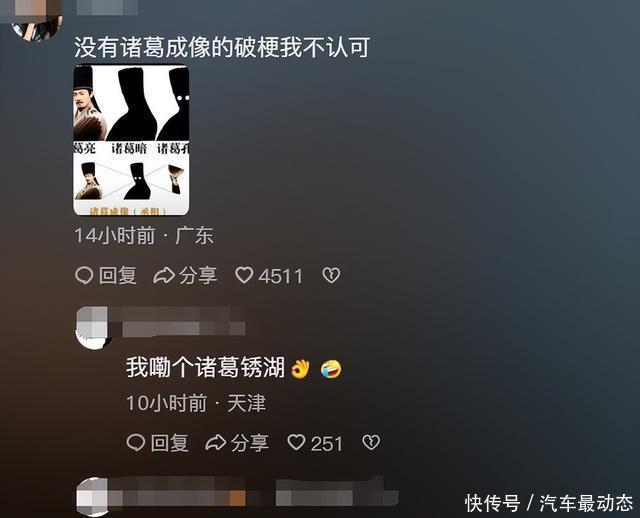Screen dimensions: 640x518
Task: Reply to the Guangdong comment (回复)
Action: [x=106, y=275]
